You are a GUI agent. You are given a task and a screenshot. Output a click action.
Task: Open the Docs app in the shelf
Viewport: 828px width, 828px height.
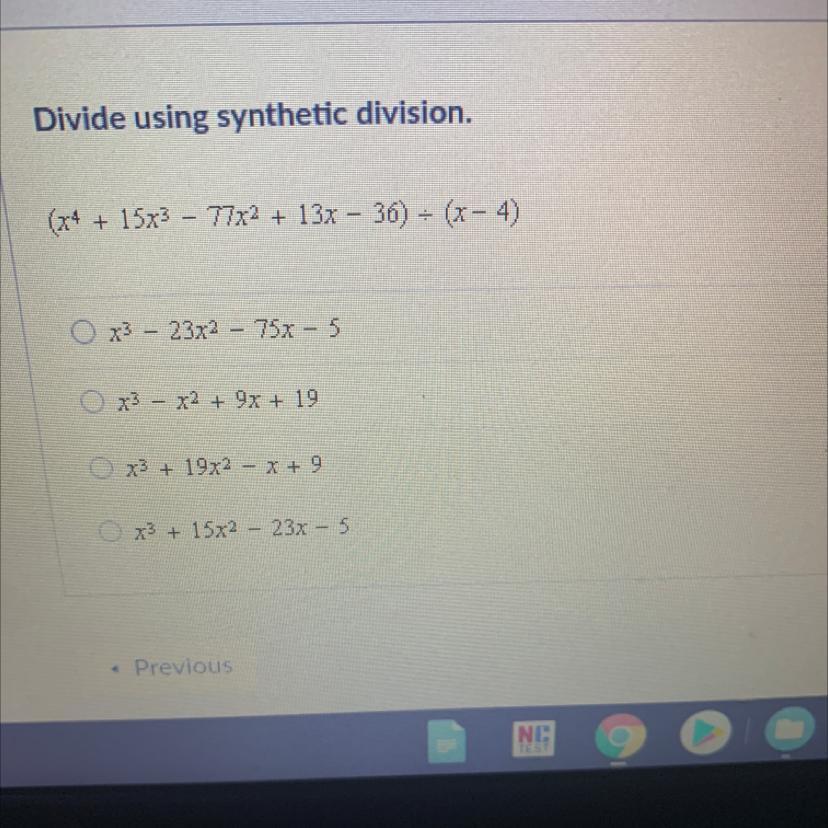click(x=446, y=742)
